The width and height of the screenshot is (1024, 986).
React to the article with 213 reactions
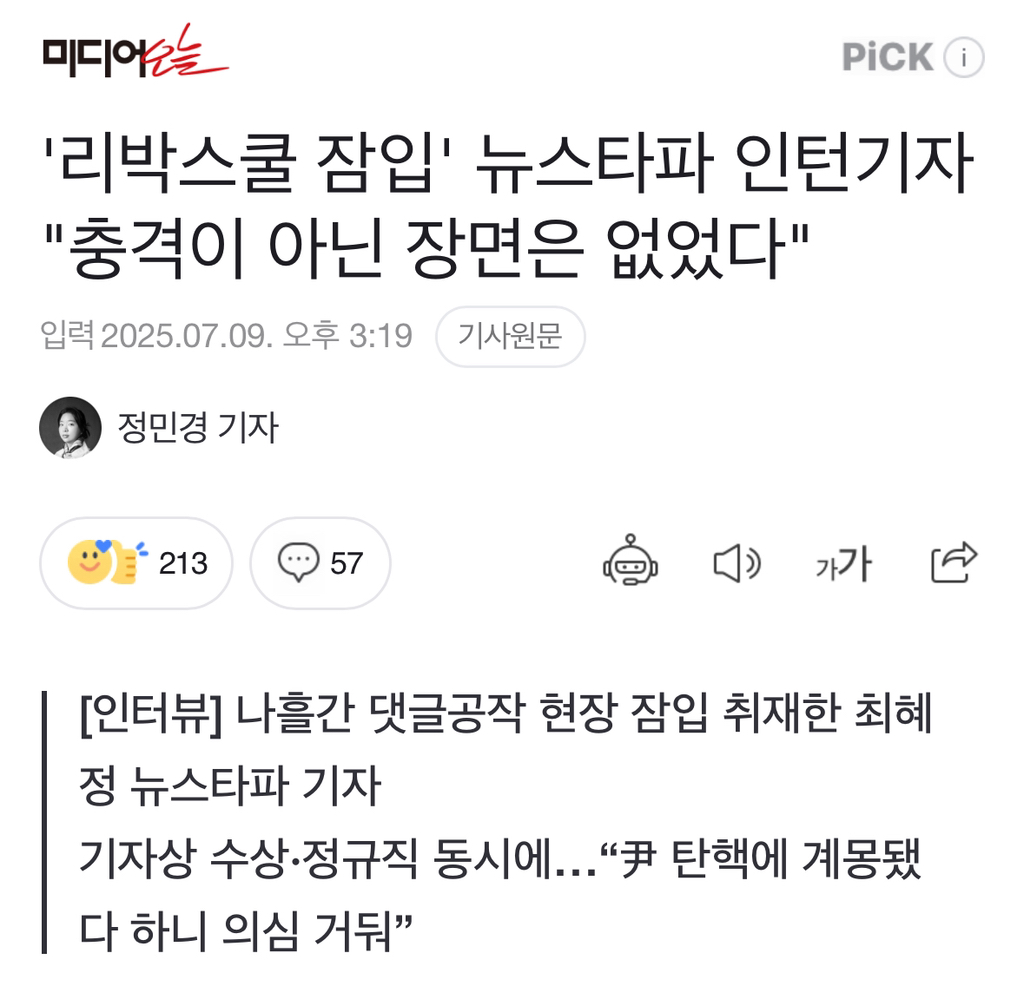[x=136, y=563]
